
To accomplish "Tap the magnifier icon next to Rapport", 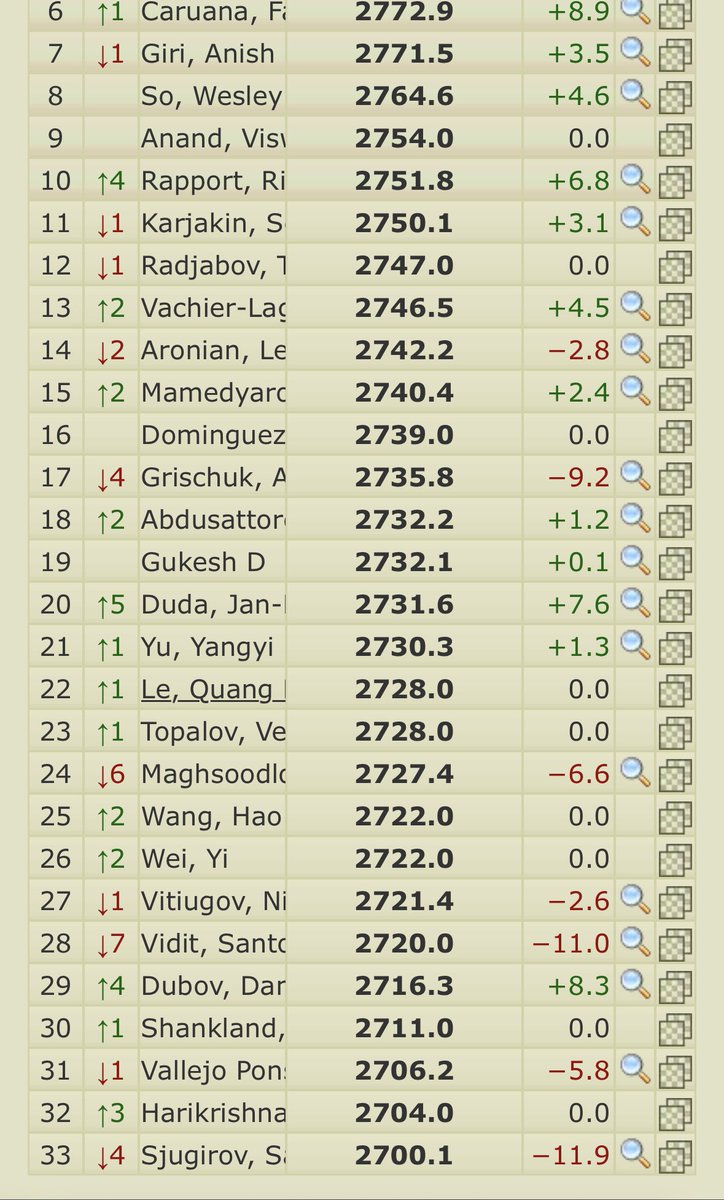I will [x=635, y=181].
